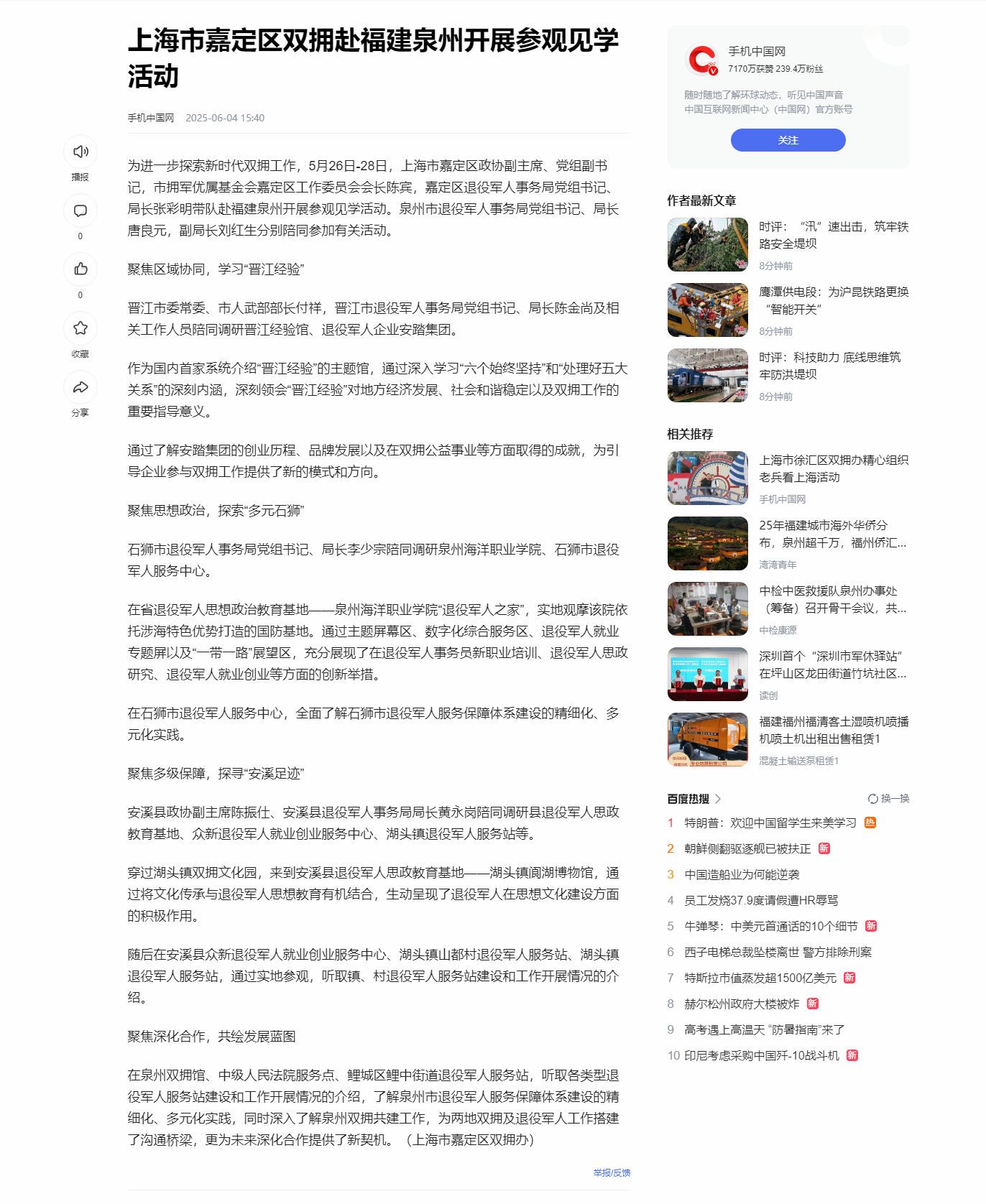The width and height of the screenshot is (986, 1204).
Task: Open recommendation 25年福建城市海外华侨分布
Action: (x=832, y=534)
